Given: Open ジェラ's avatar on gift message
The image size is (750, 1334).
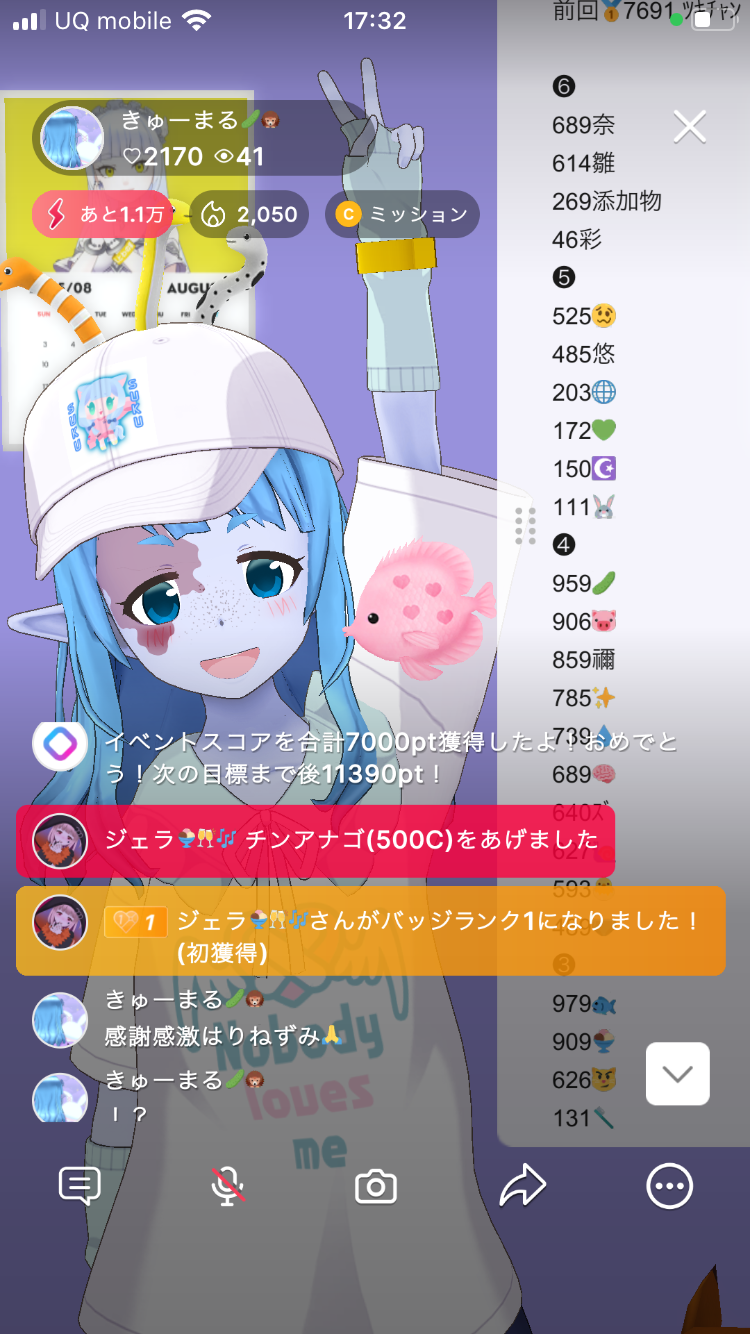Looking at the screenshot, I should click(x=59, y=841).
